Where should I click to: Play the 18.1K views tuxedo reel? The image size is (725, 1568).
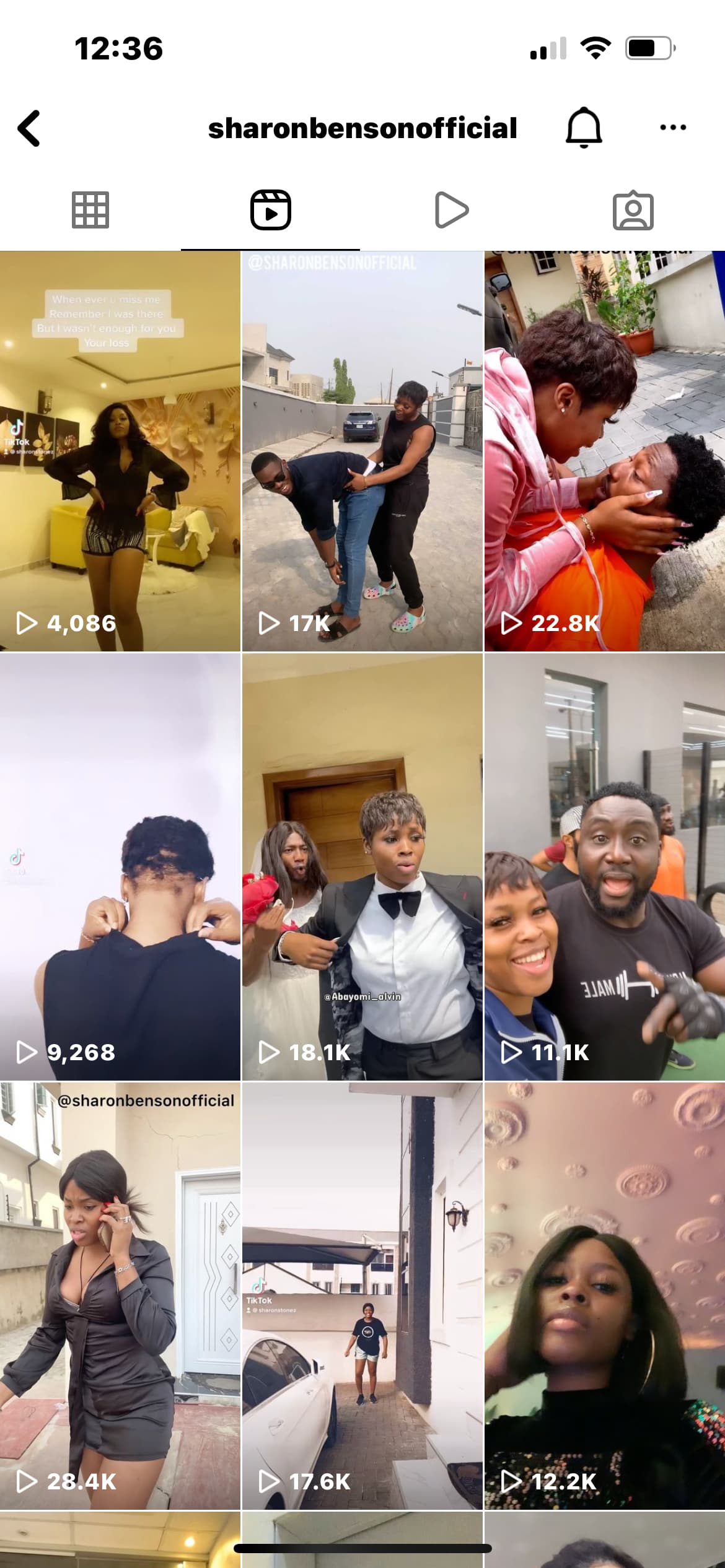[362, 867]
